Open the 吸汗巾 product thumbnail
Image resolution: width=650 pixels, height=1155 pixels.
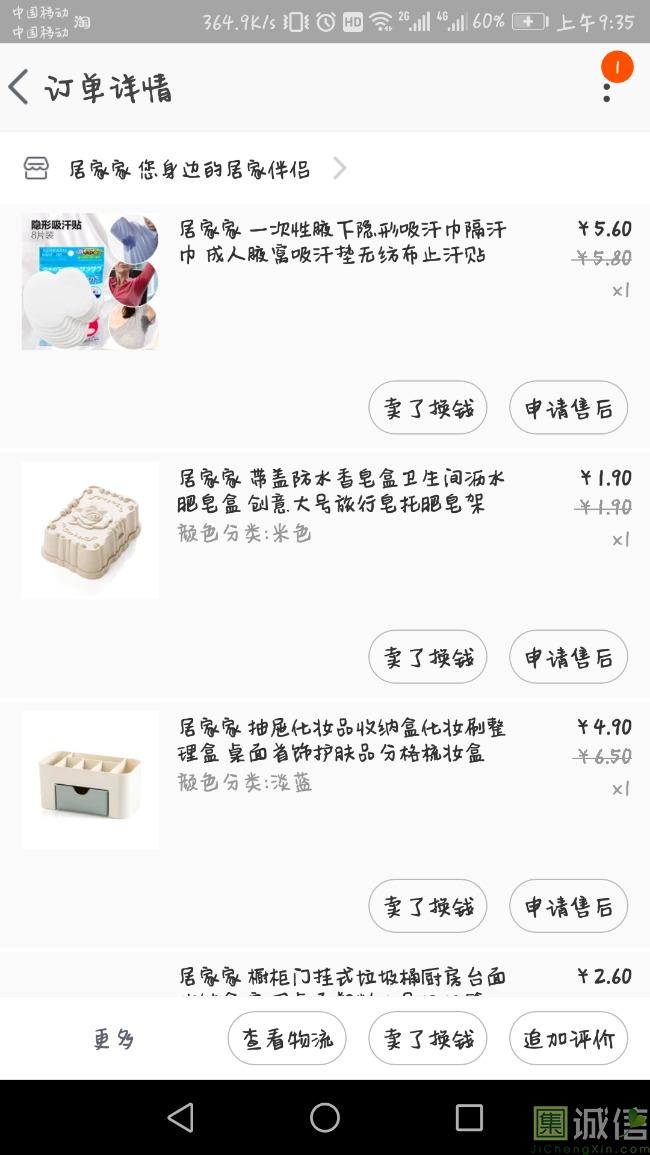tap(90, 281)
